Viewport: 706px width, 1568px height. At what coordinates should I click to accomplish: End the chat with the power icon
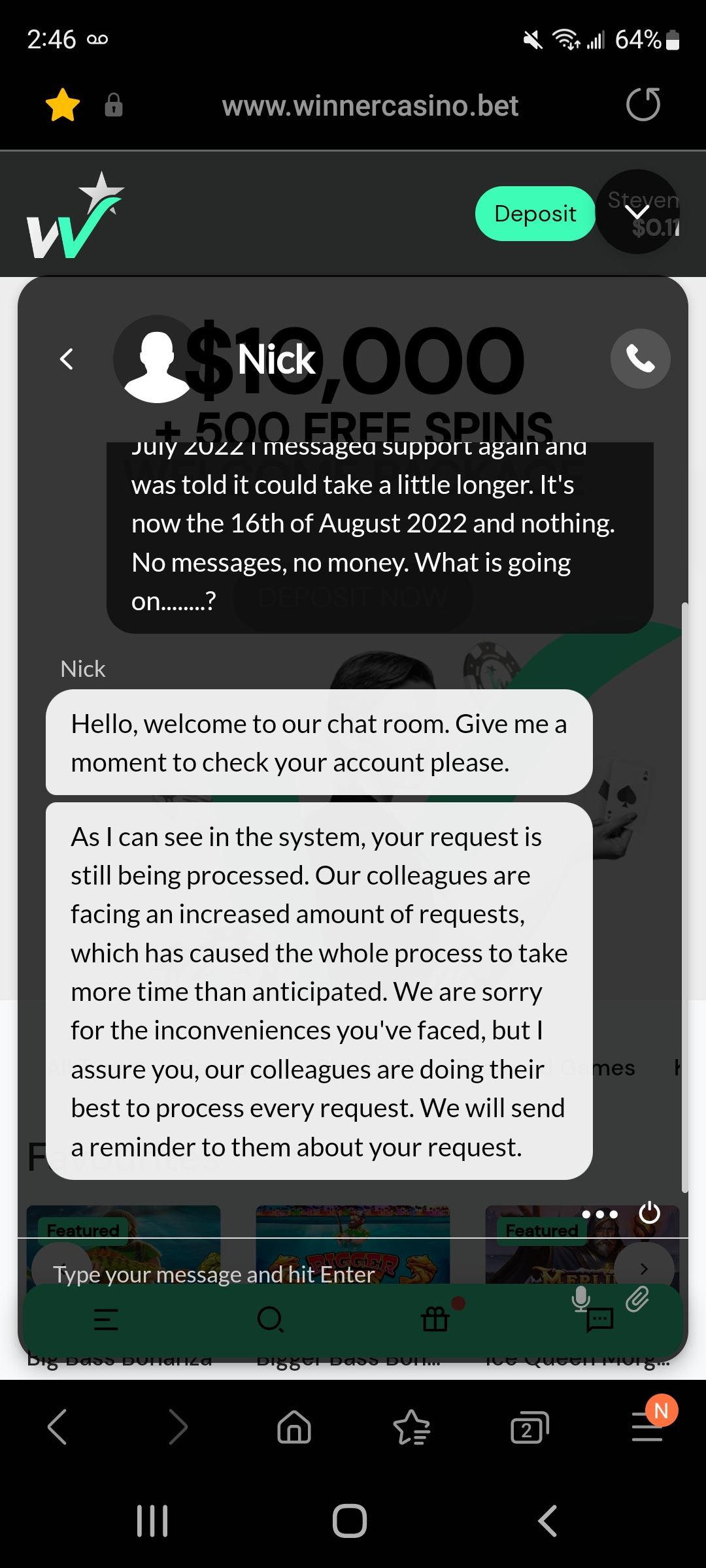649,1213
